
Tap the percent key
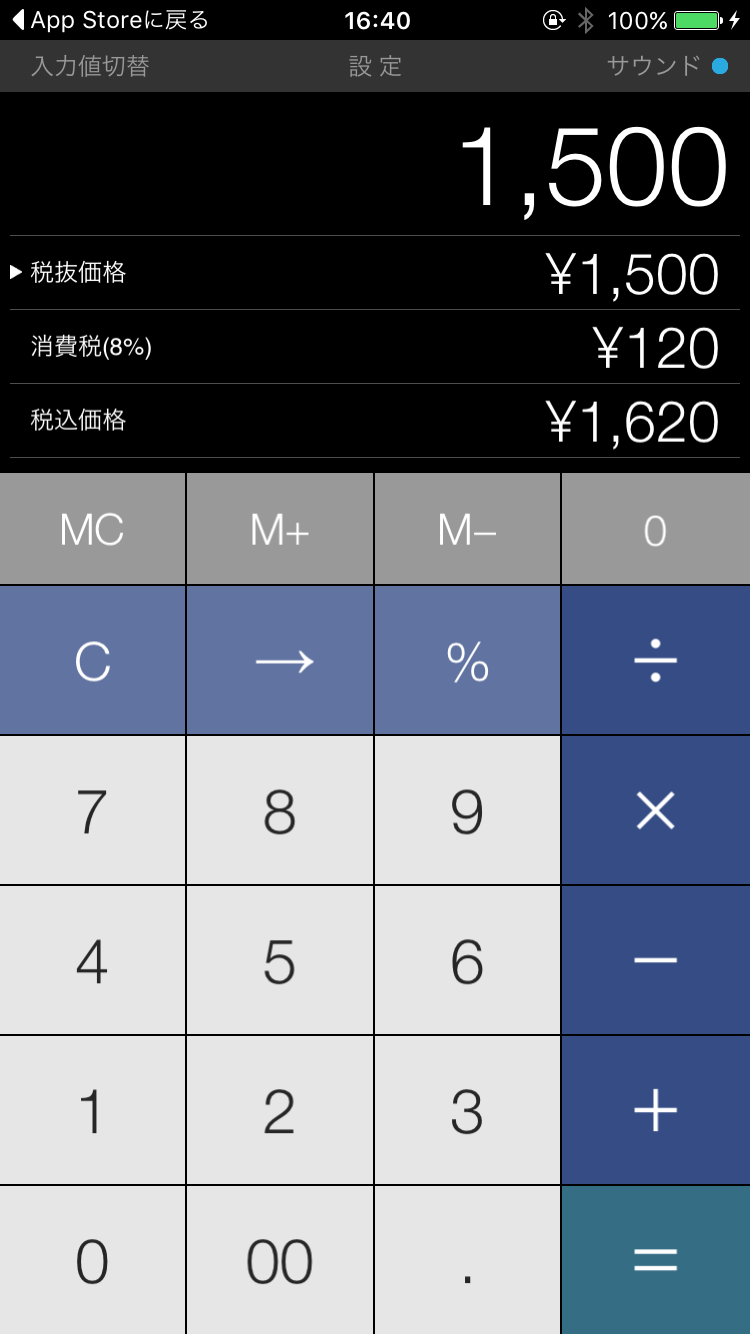pos(467,660)
